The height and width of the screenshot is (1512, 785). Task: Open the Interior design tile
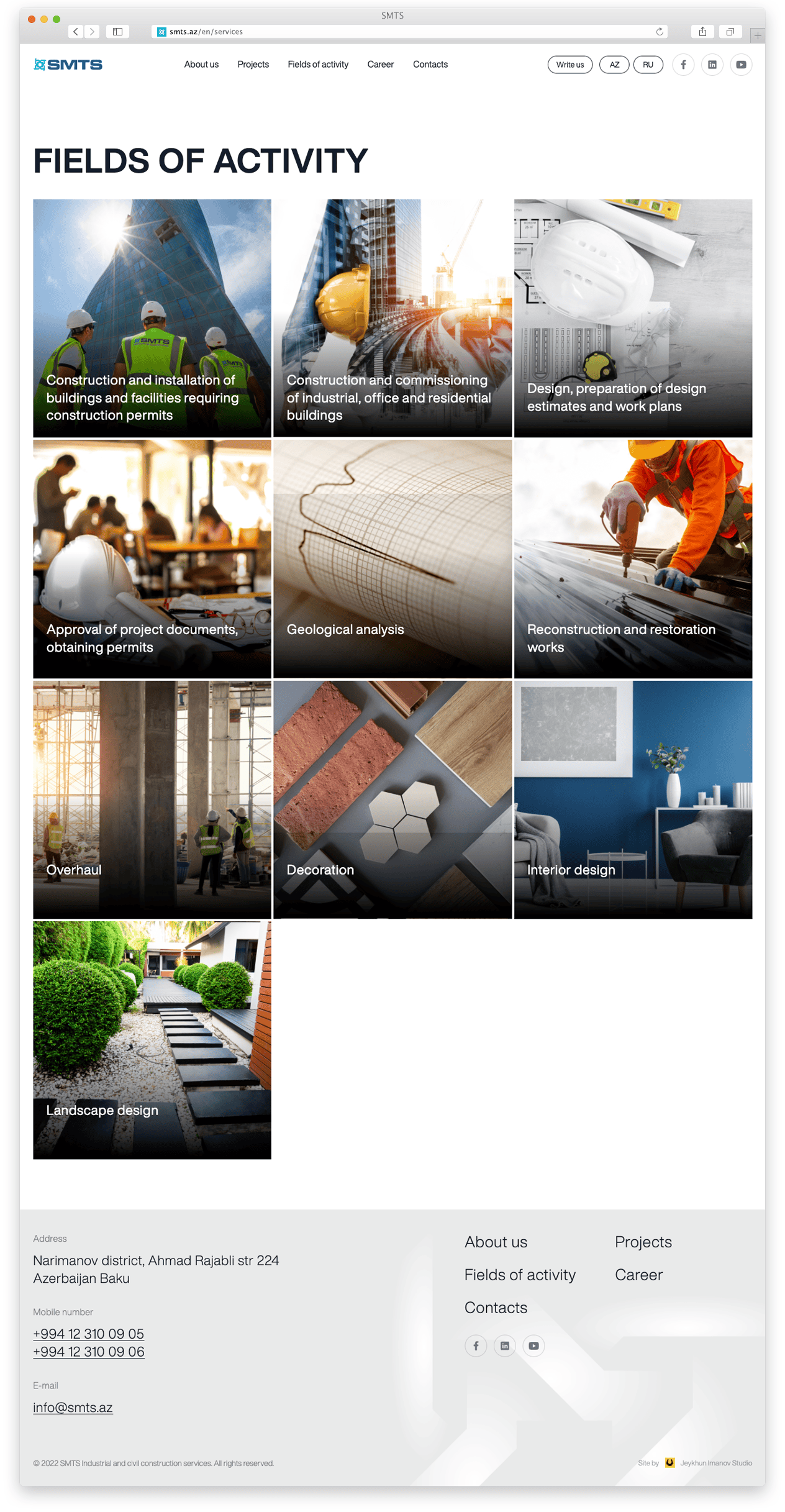coord(632,799)
